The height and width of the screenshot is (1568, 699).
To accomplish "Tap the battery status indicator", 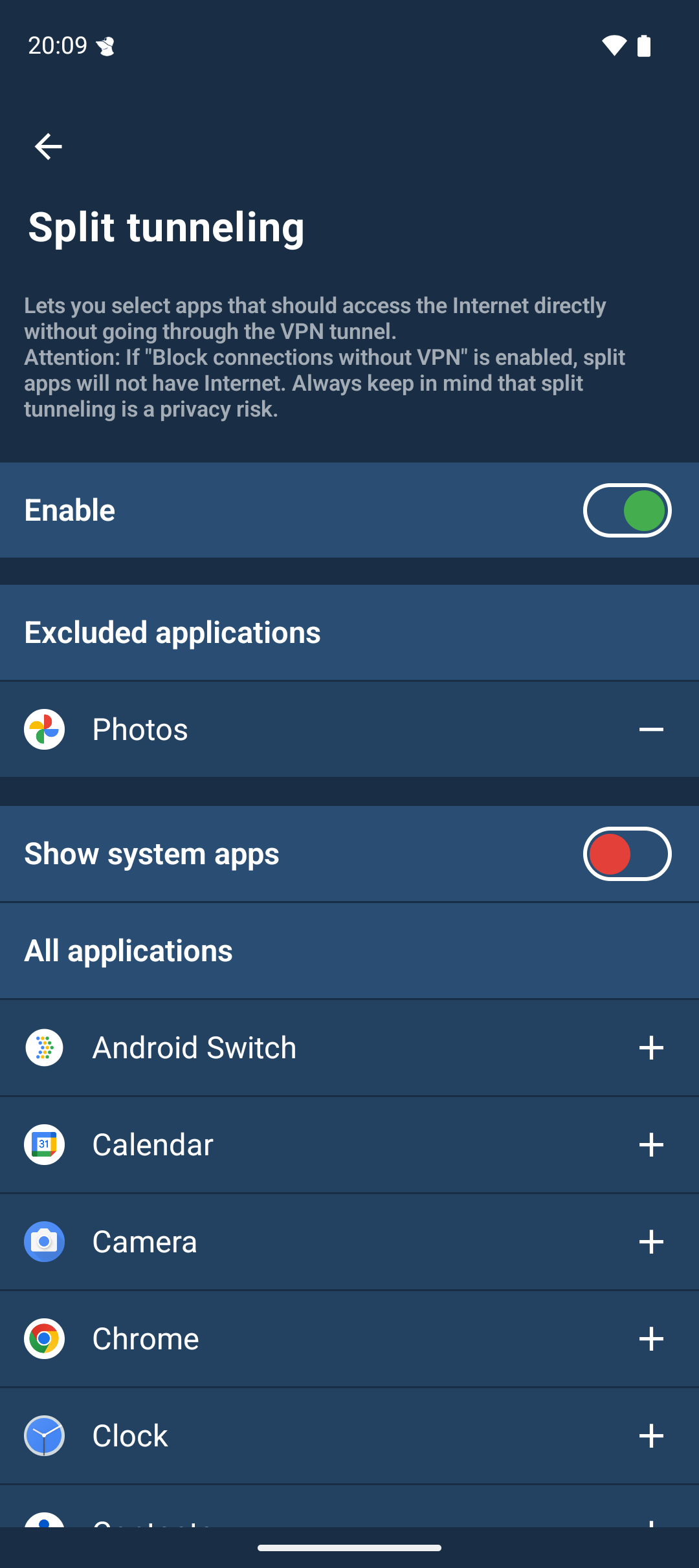I will coord(645,45).
